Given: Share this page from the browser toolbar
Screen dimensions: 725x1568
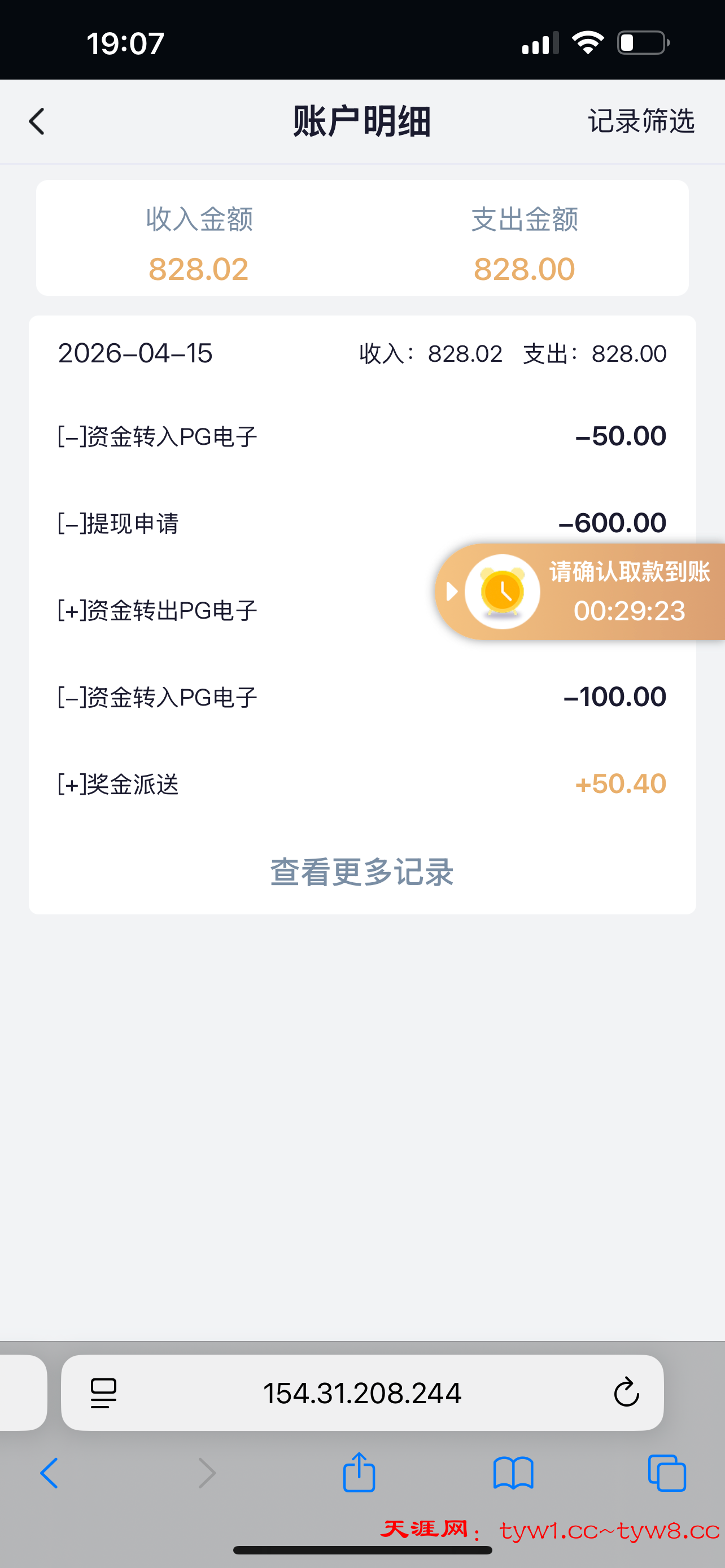Looking at the screenshot, I should (x=359, y=1473).
